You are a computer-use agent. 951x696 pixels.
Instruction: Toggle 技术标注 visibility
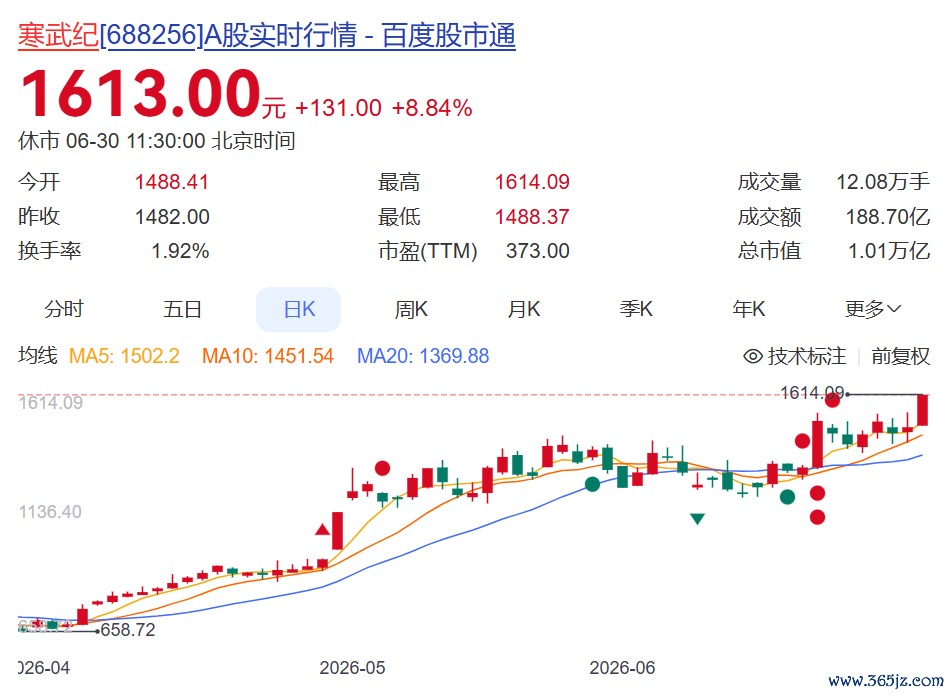tap(795, 356)
